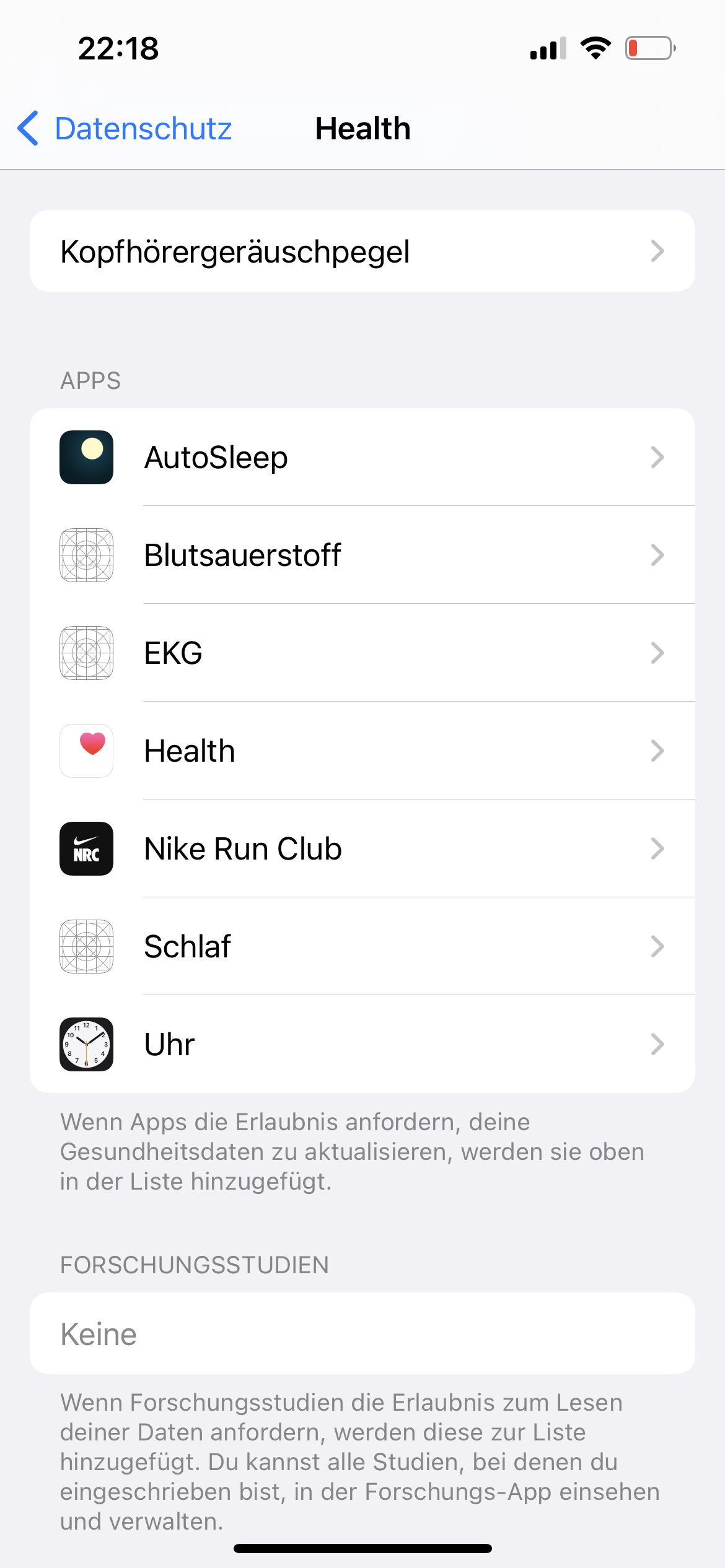The height and width of the screenshot is (1568, 725).
Task: Open AutoSleep health permissions
Action: pos(362,458)
